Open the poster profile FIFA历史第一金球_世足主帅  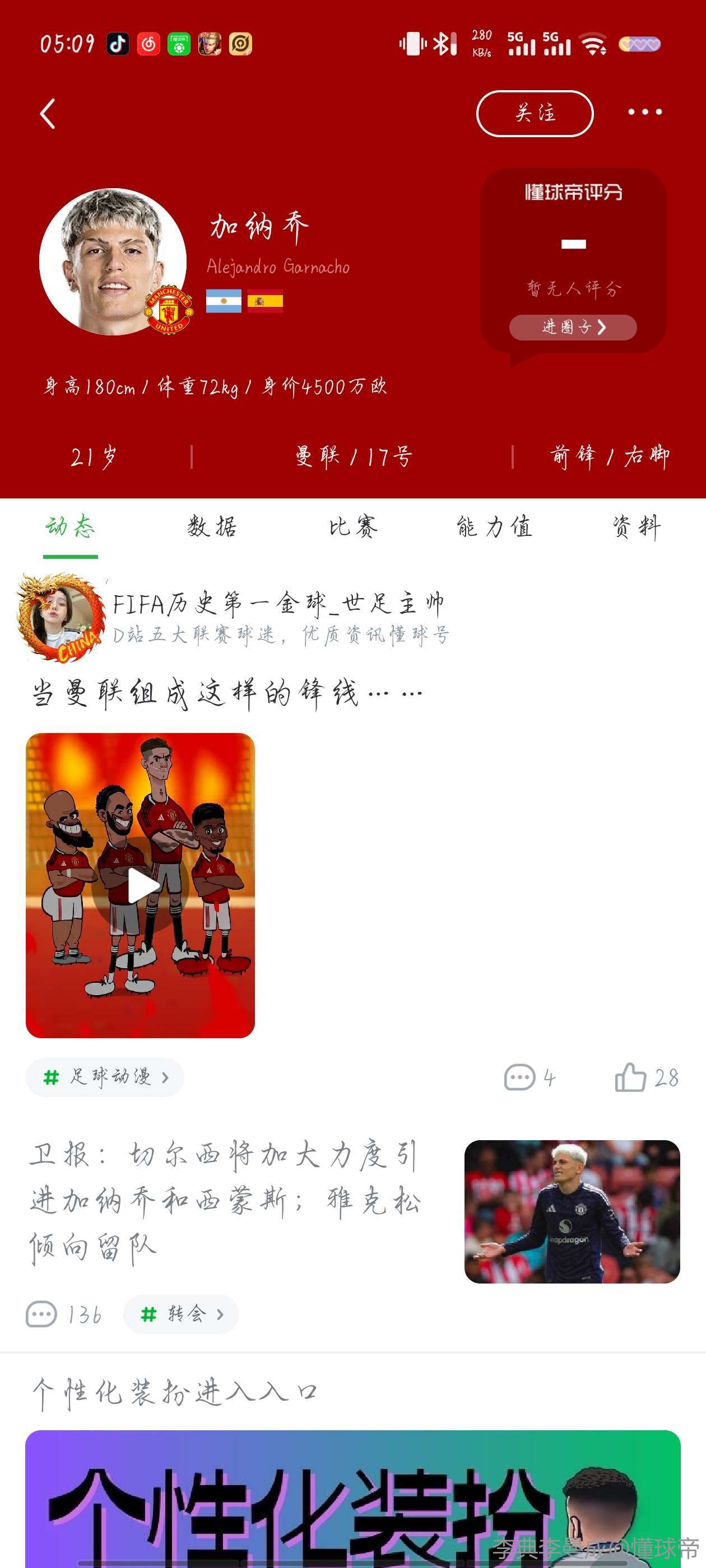tap(278, 604)
